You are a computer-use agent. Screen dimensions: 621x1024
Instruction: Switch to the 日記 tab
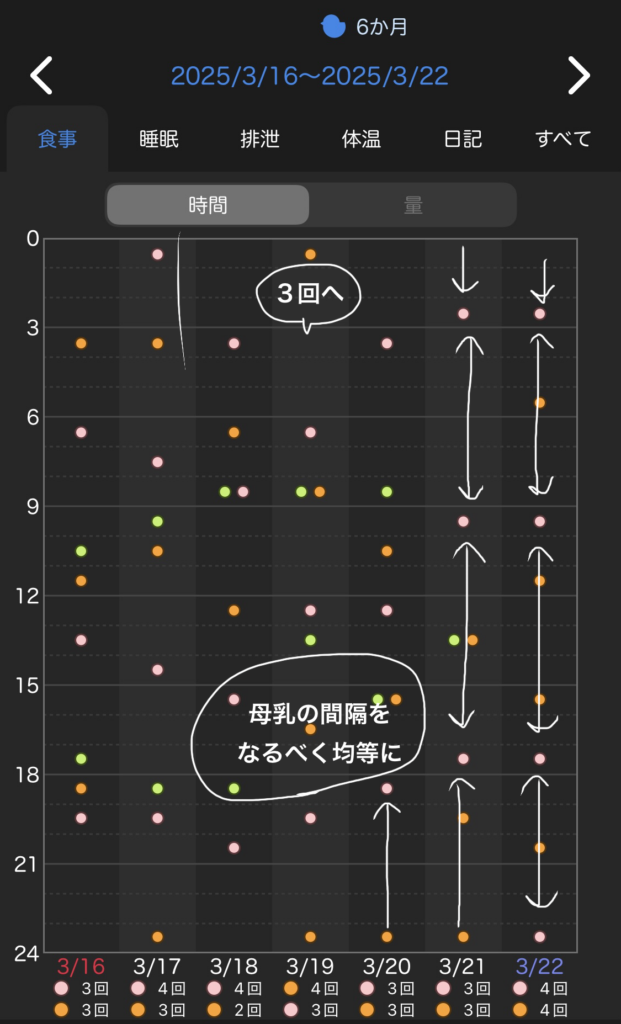point(462,139)
